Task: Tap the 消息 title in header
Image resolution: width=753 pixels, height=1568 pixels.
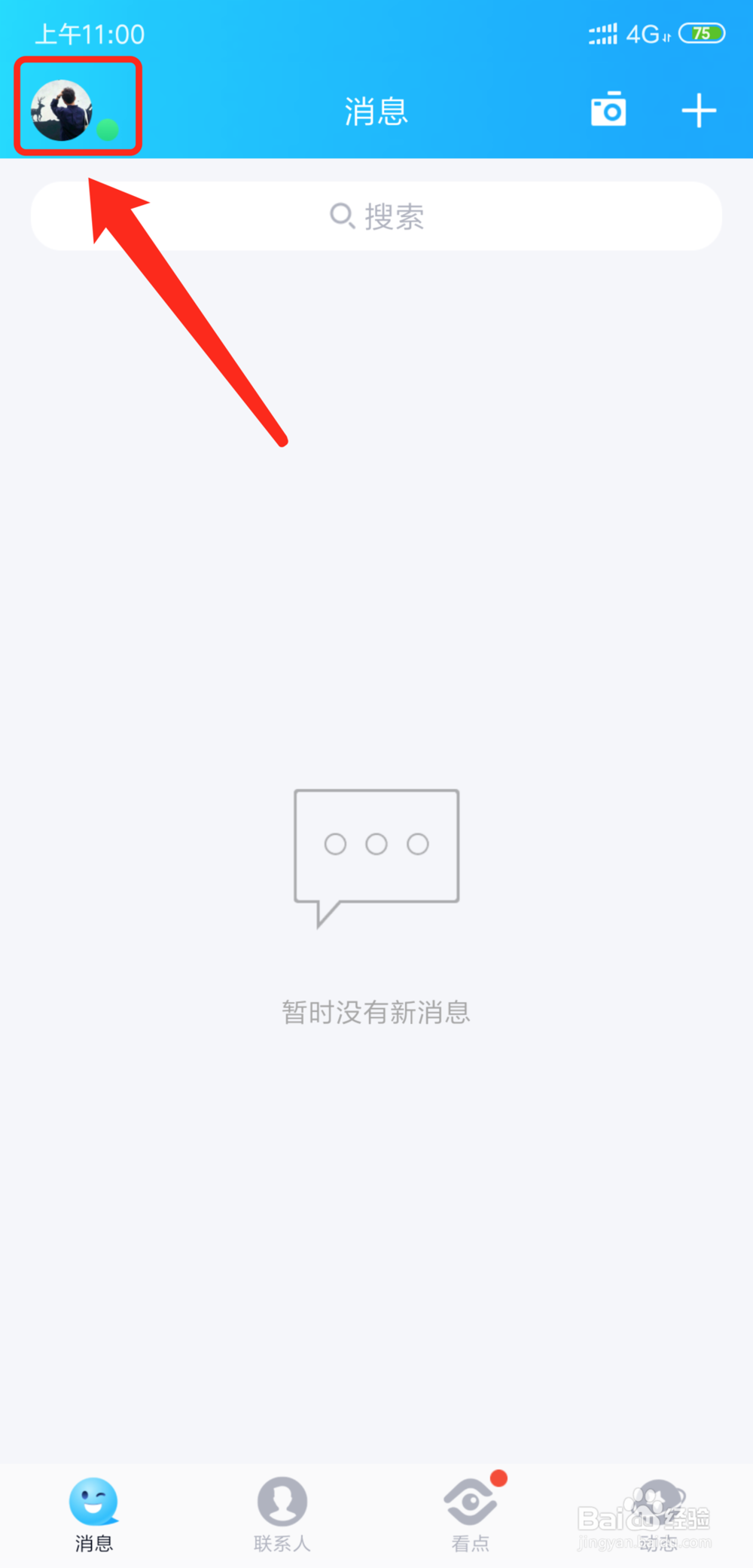Action: point(376,110)
